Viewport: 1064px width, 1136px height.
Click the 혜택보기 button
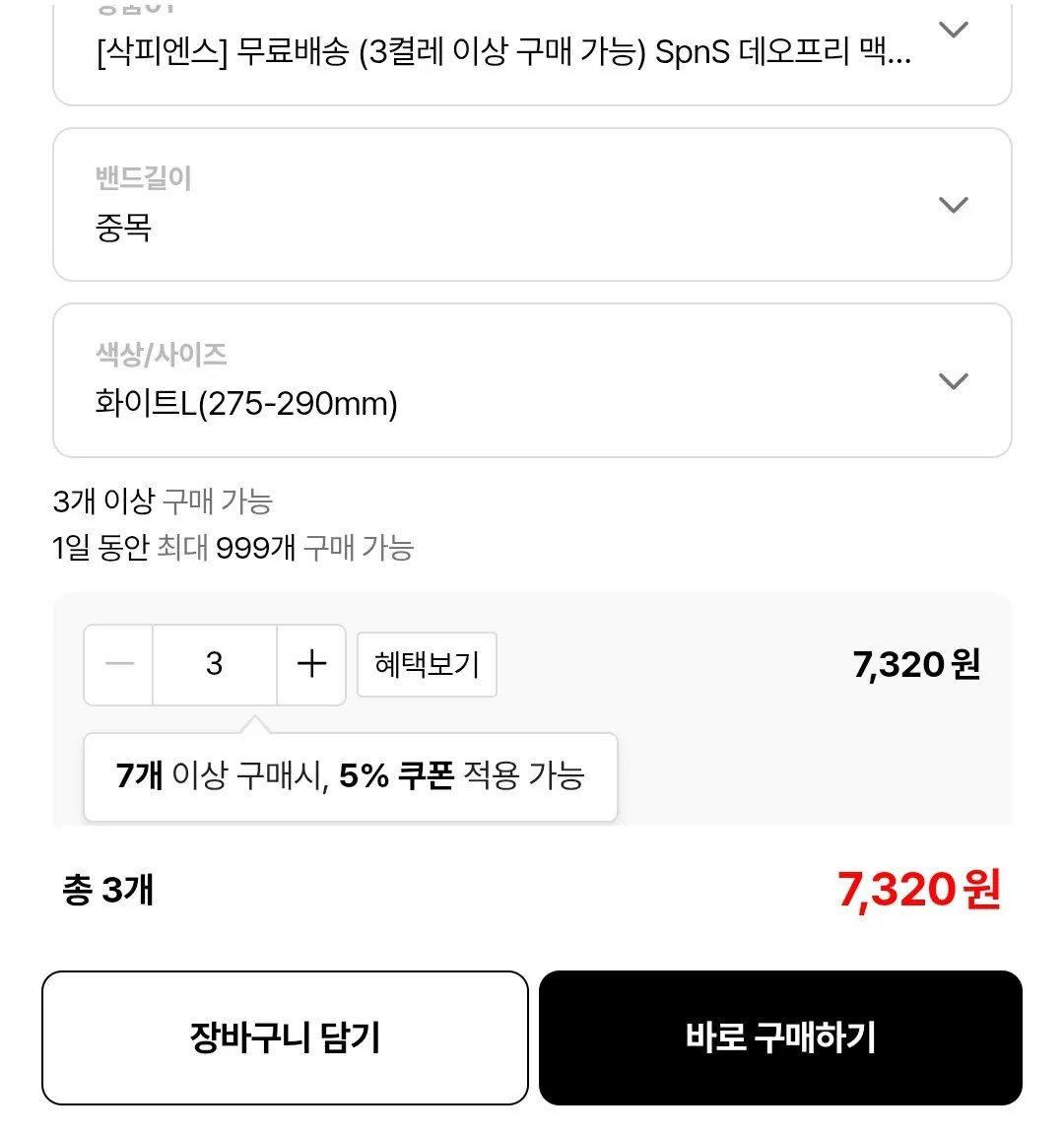(x=427, y=664)
